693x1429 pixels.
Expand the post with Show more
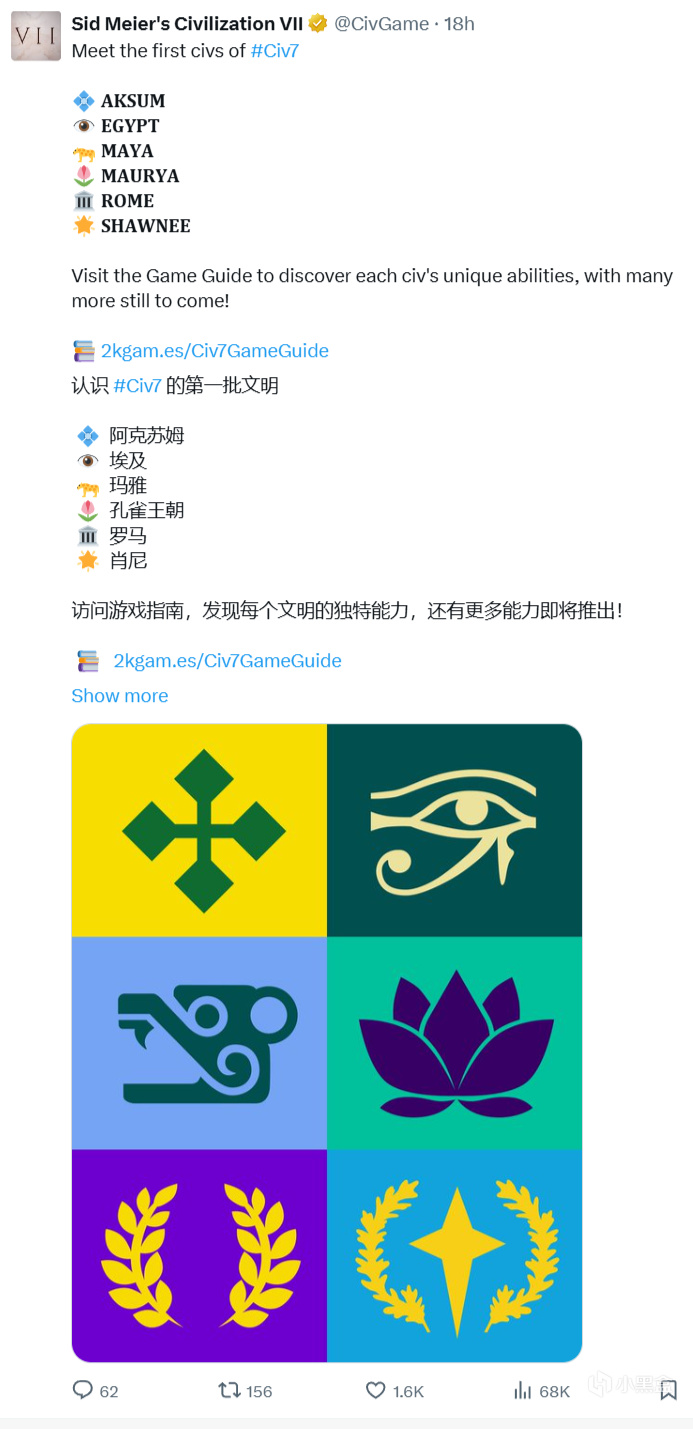click(119, 696)
